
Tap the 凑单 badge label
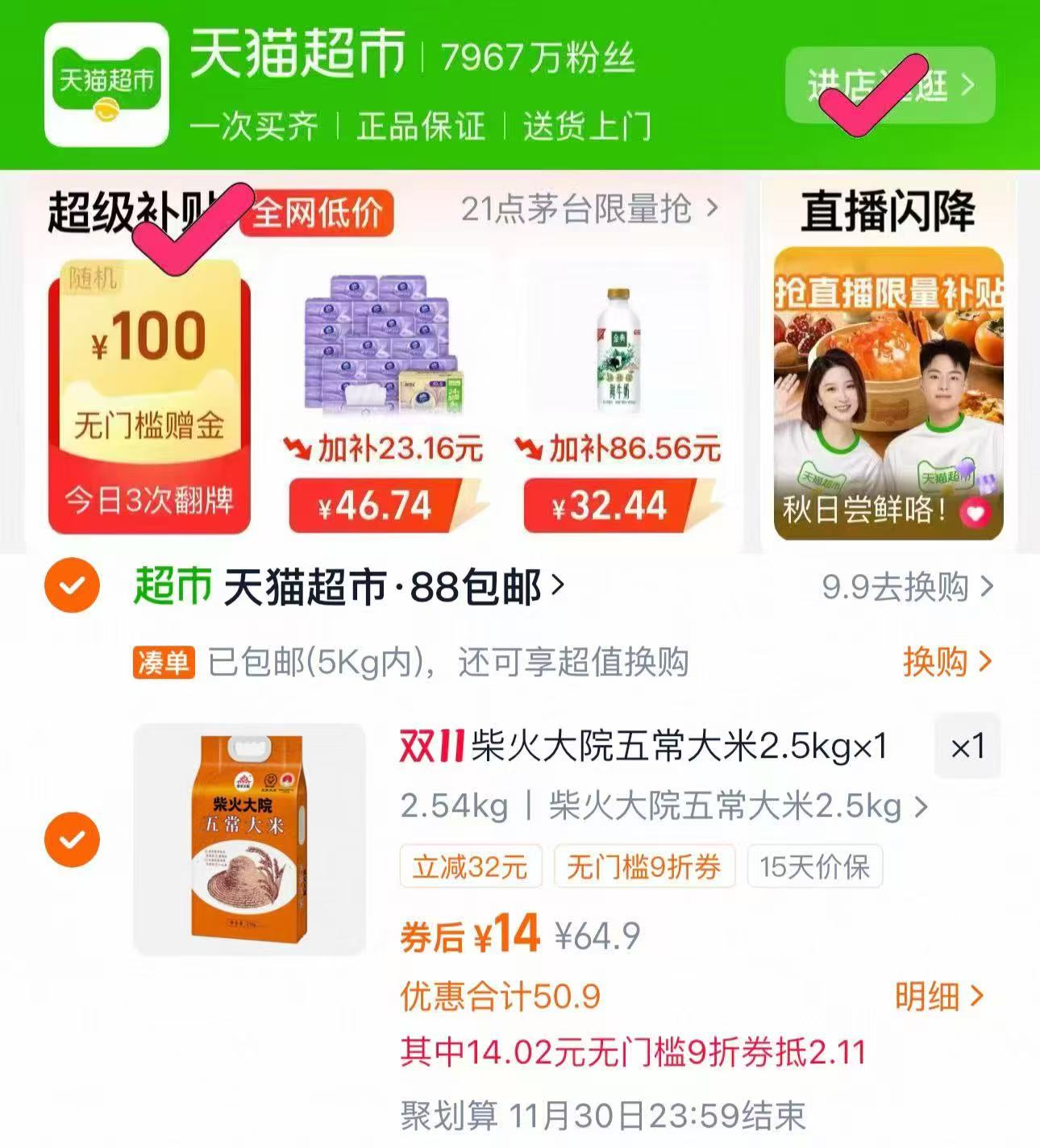coord(165,663)
